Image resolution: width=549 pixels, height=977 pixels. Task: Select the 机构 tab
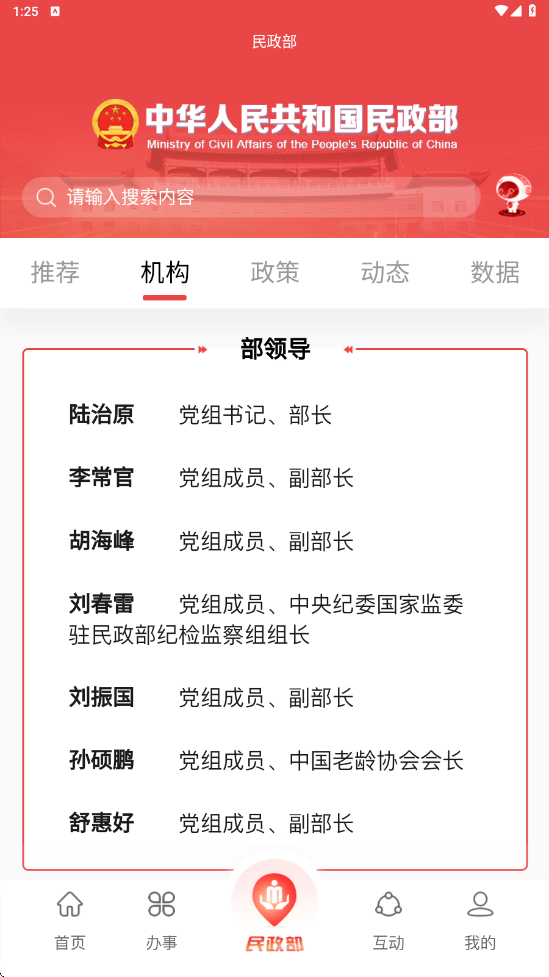point(165,273)
